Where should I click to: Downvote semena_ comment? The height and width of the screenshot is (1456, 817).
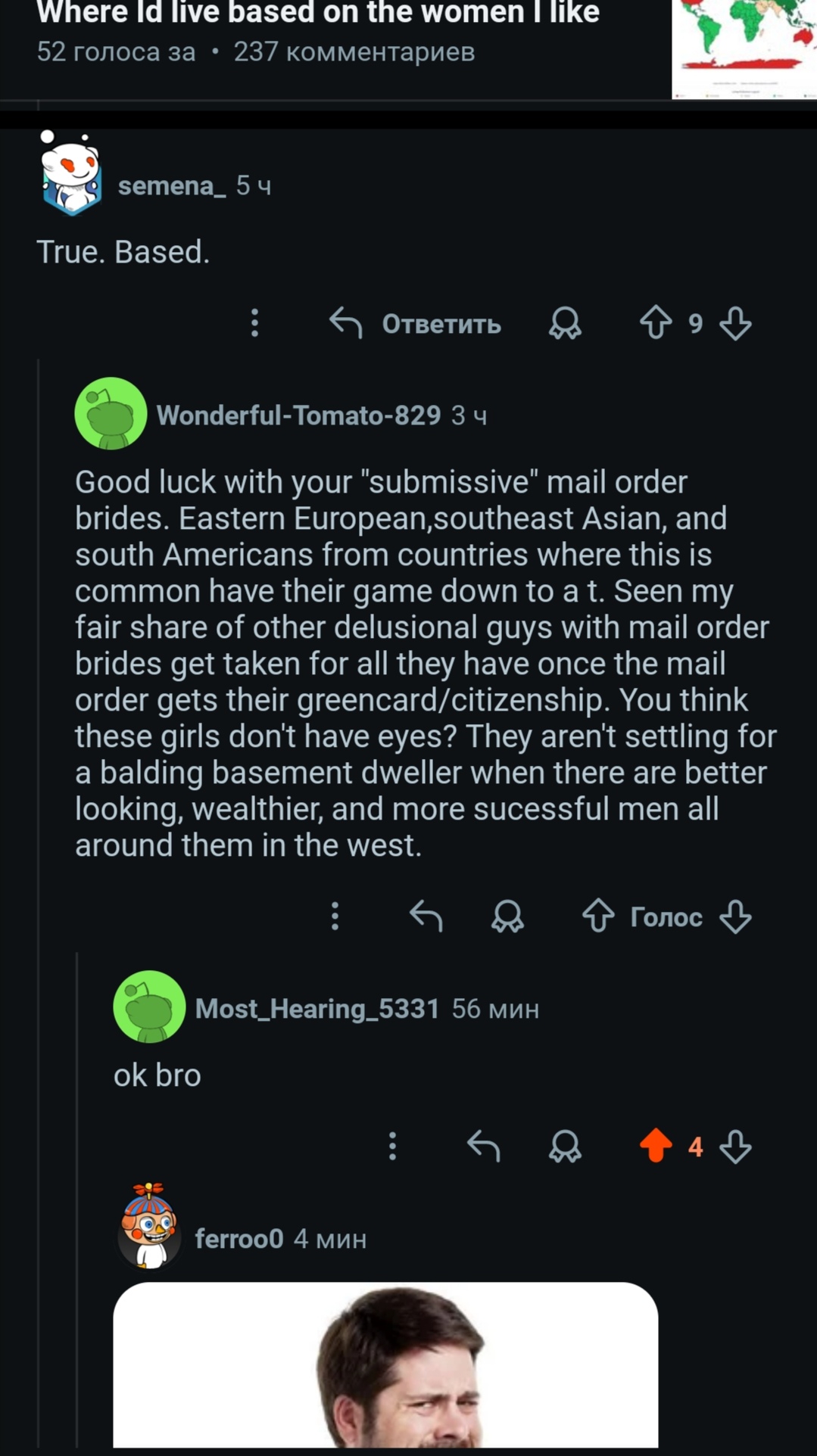pos(735,324)
